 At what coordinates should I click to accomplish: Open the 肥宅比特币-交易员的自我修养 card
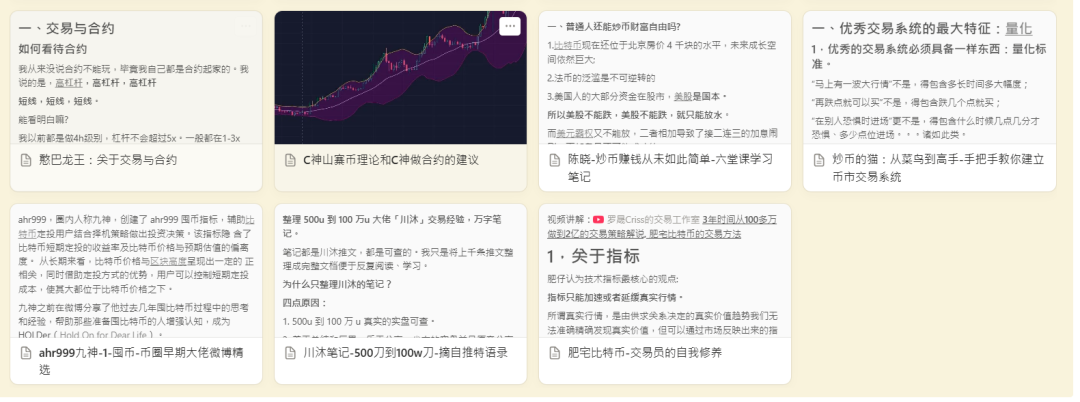tap(645, 353)
